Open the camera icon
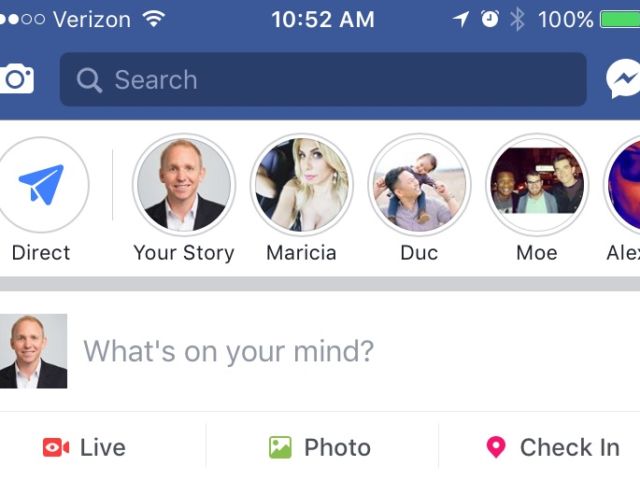 point(16,79)
